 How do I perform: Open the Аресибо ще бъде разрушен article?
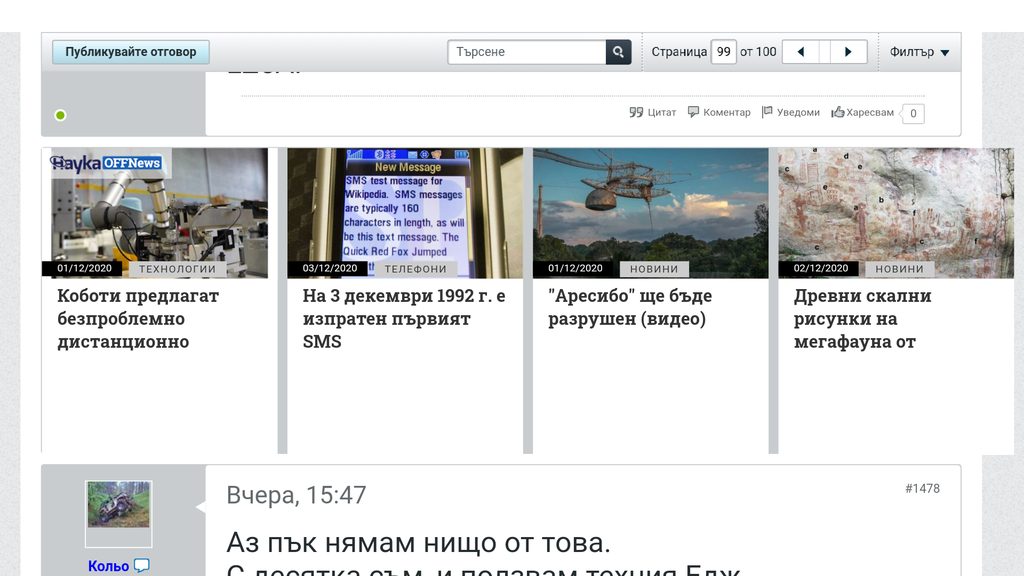coord(630,307)
